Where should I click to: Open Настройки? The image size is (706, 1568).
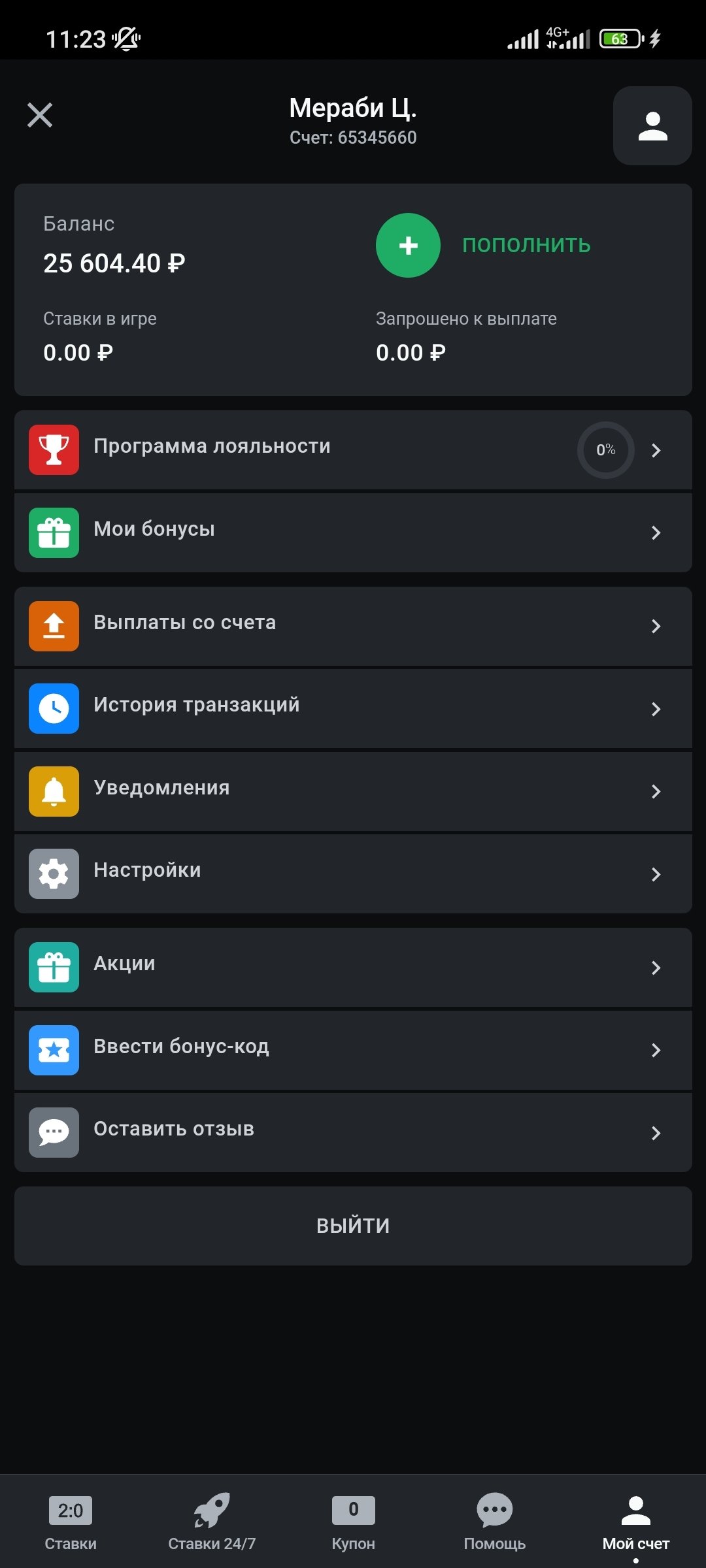point(353,874)
